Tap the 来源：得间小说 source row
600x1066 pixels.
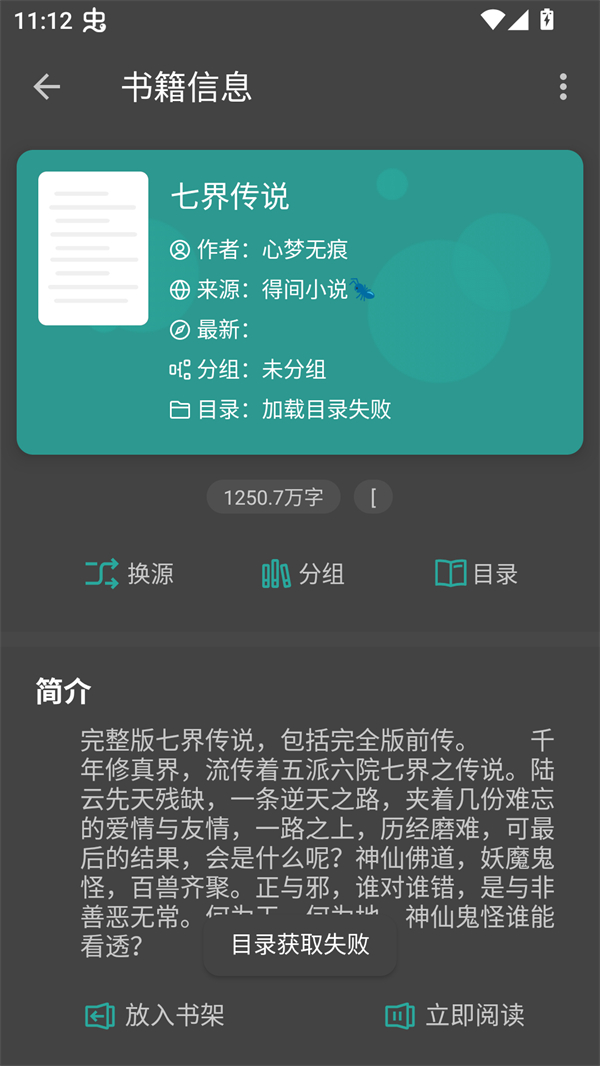272,289
